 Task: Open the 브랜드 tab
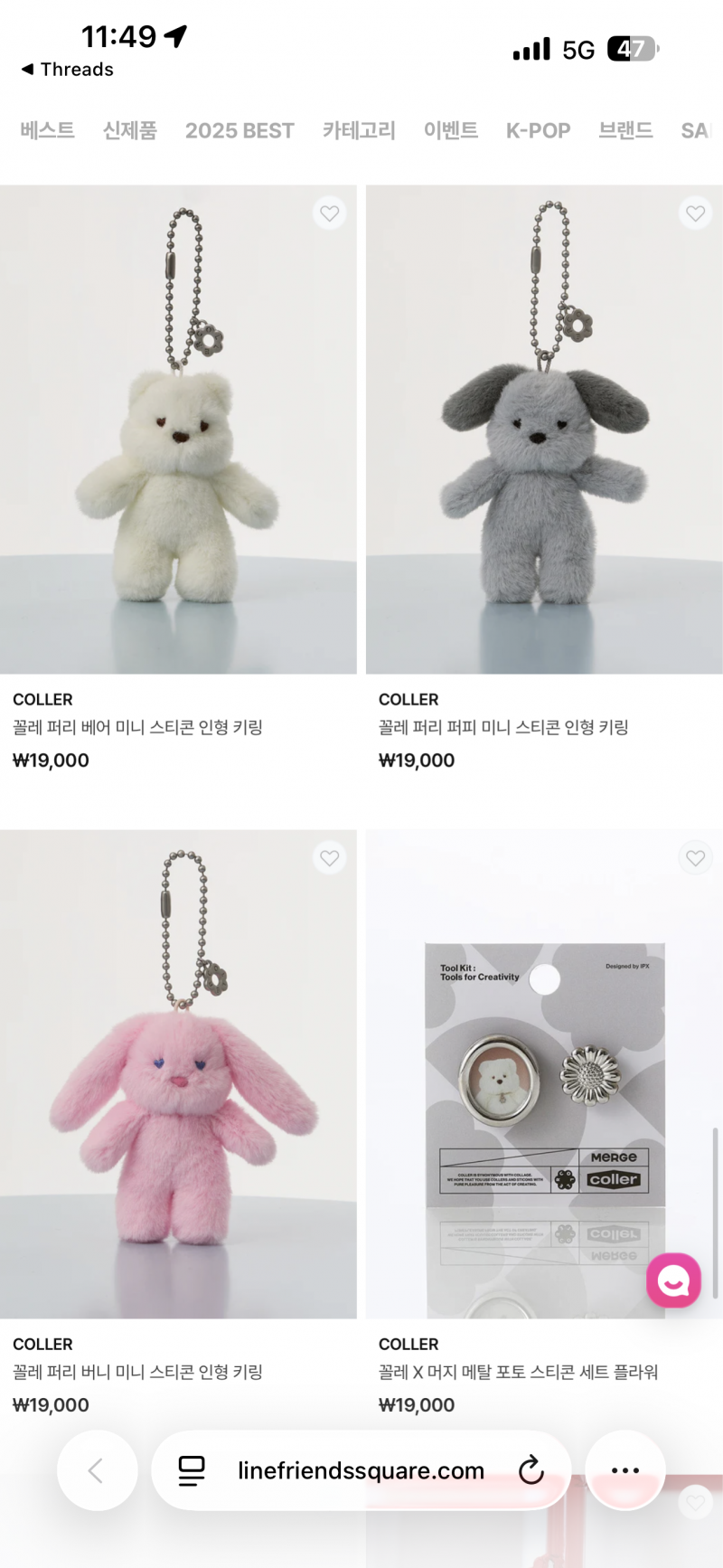pyautogui.click(x=625, y=130)
